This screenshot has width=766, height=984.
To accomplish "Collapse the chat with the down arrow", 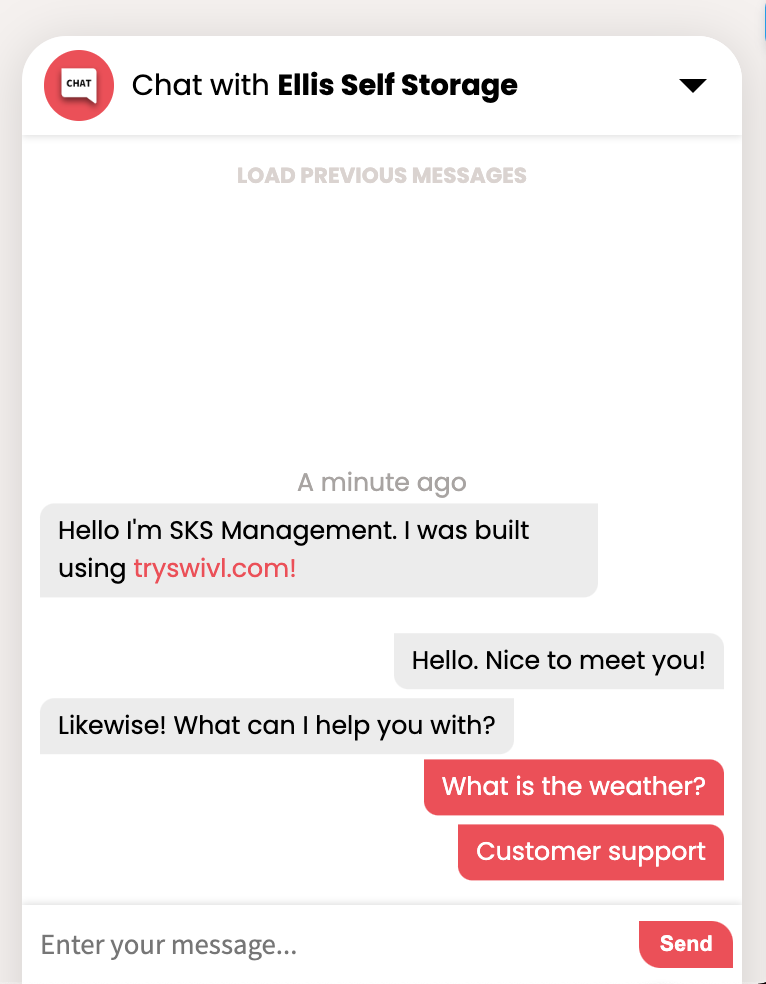I will click(692, 86).
